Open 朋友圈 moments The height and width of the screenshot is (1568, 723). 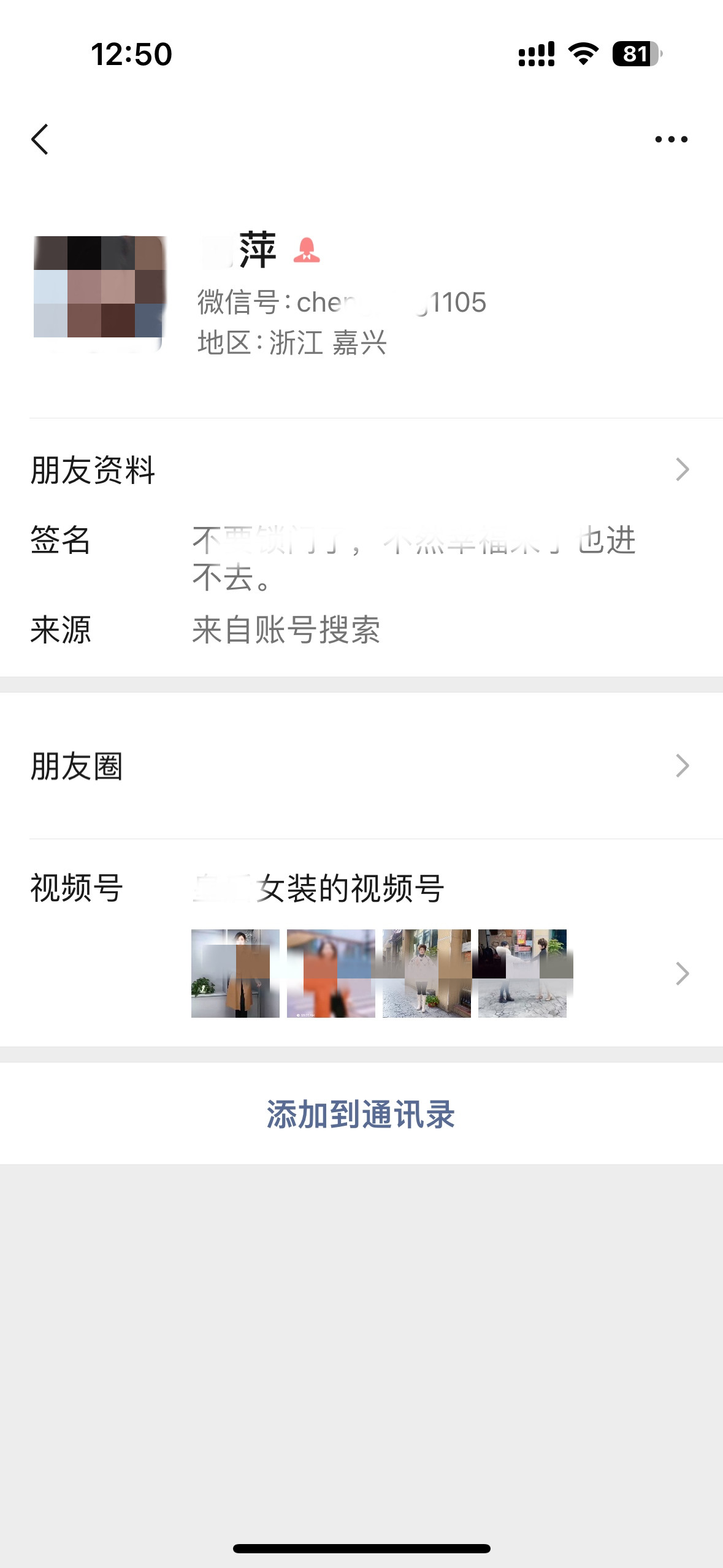pyautogui.click(x=361, y=766)
